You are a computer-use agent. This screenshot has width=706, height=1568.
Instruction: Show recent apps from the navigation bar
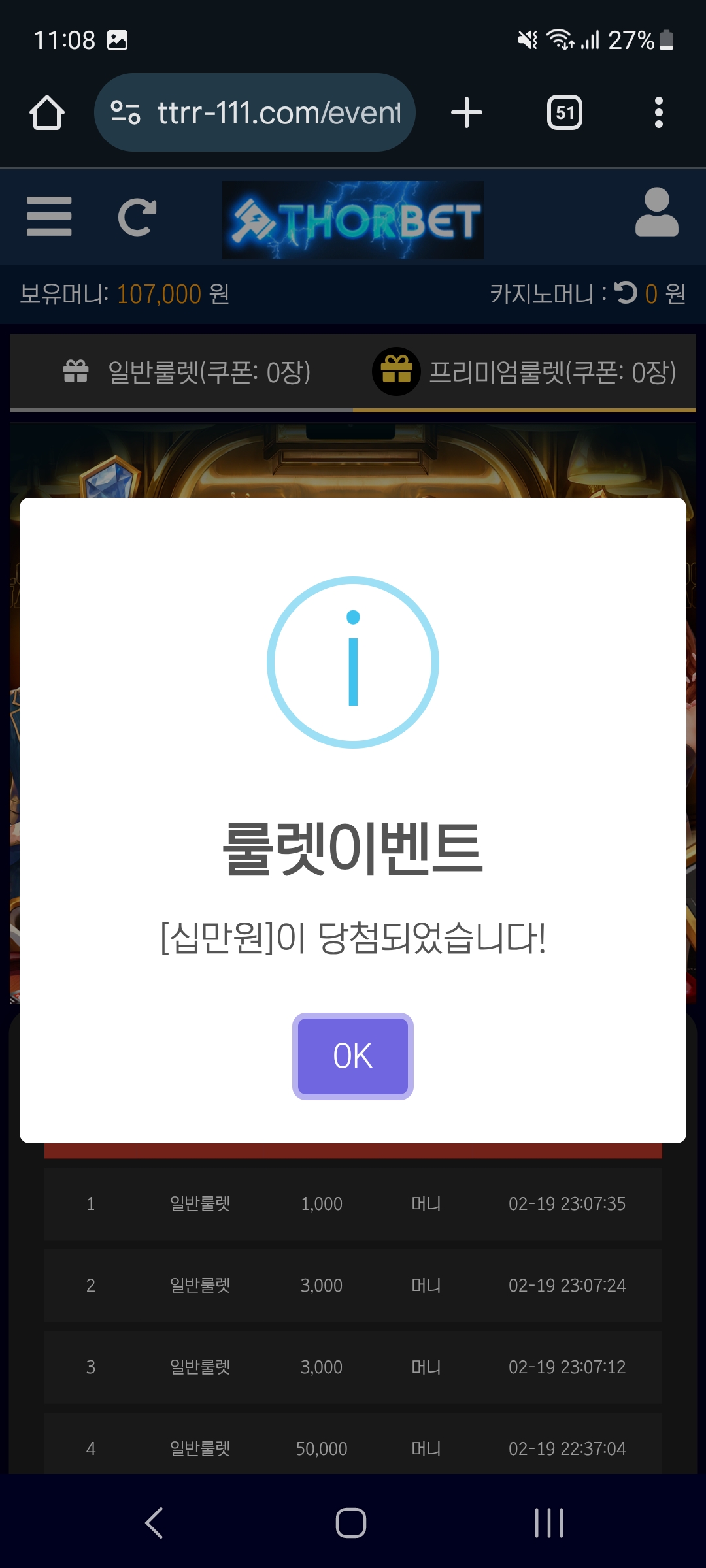(548, 1523)
